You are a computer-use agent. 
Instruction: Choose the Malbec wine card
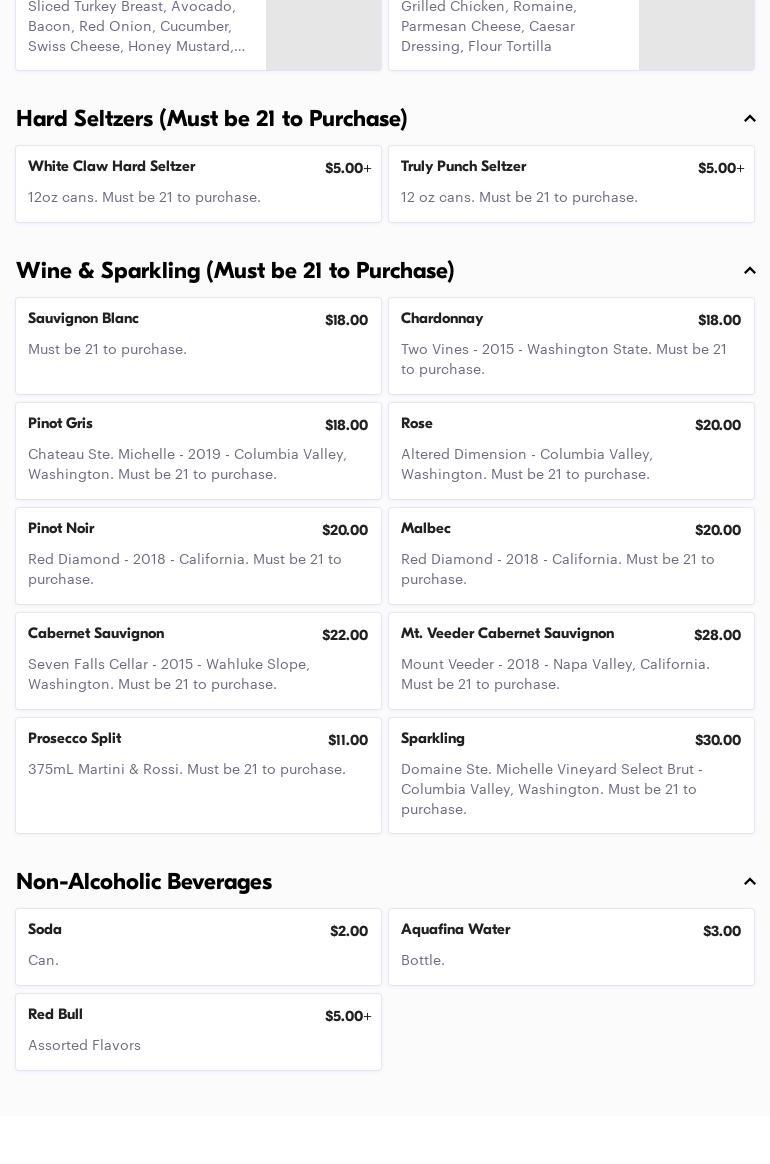[571, 556]
